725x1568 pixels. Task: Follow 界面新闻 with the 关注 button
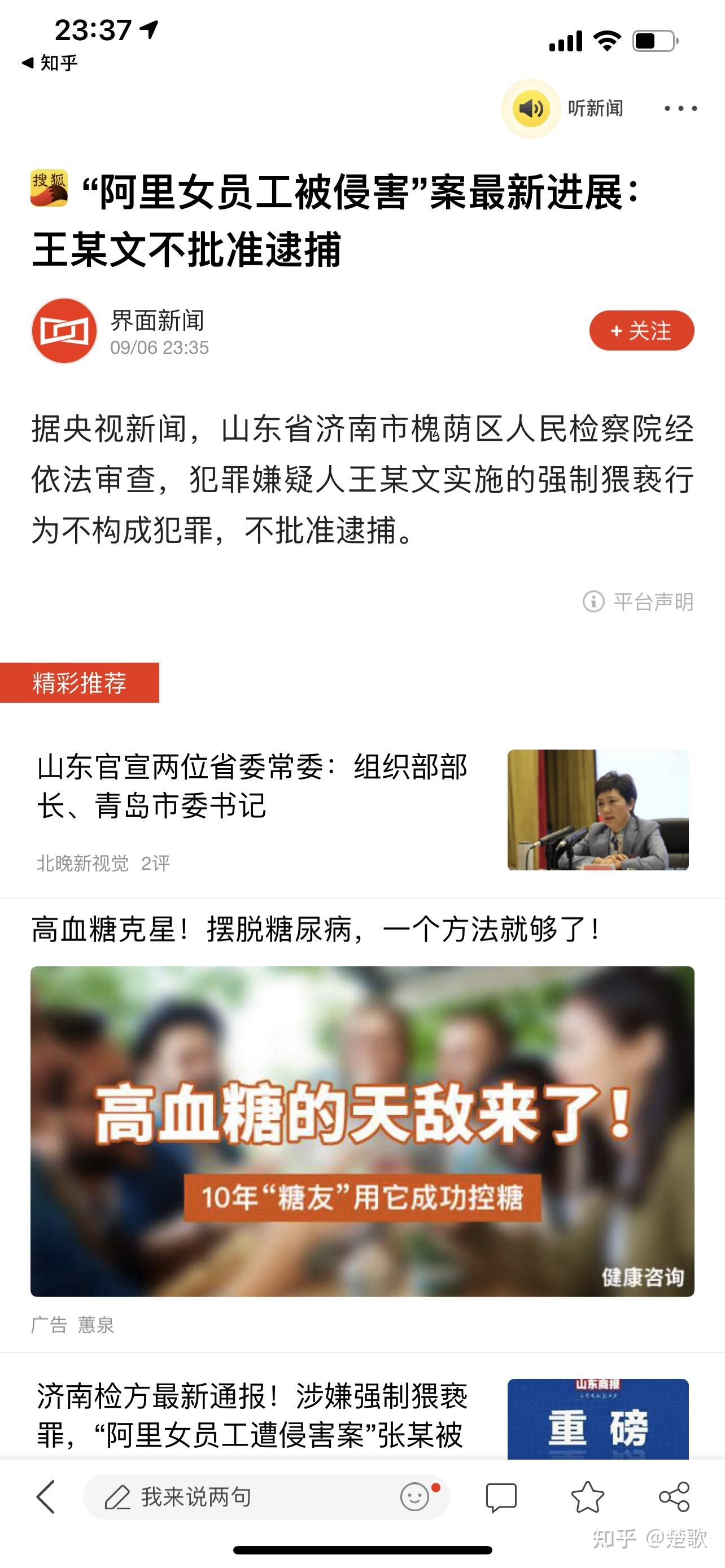tap(641, 331)
